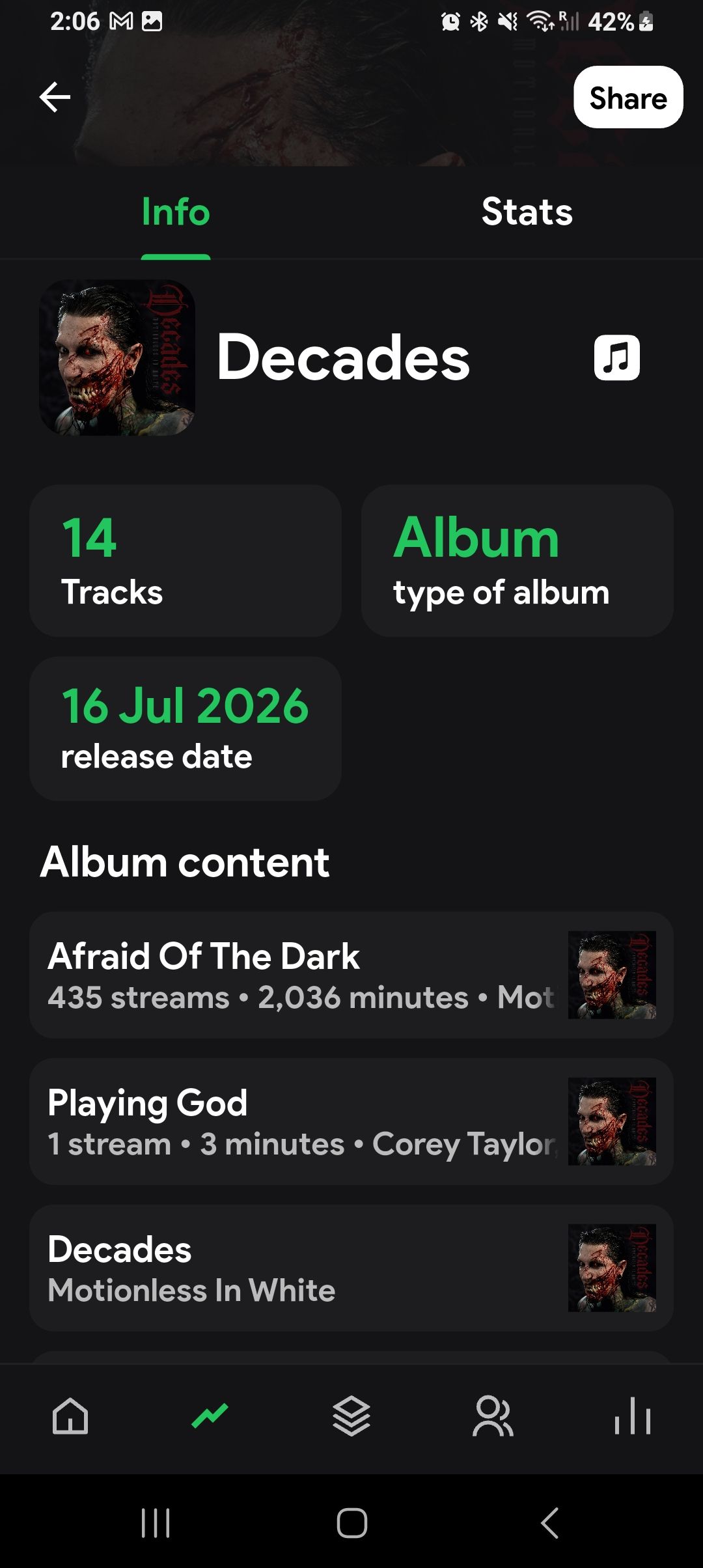Open the bar chart tab in bottom navigation
Viewport: 703px width, 1568px height.
click(633, 1416)
